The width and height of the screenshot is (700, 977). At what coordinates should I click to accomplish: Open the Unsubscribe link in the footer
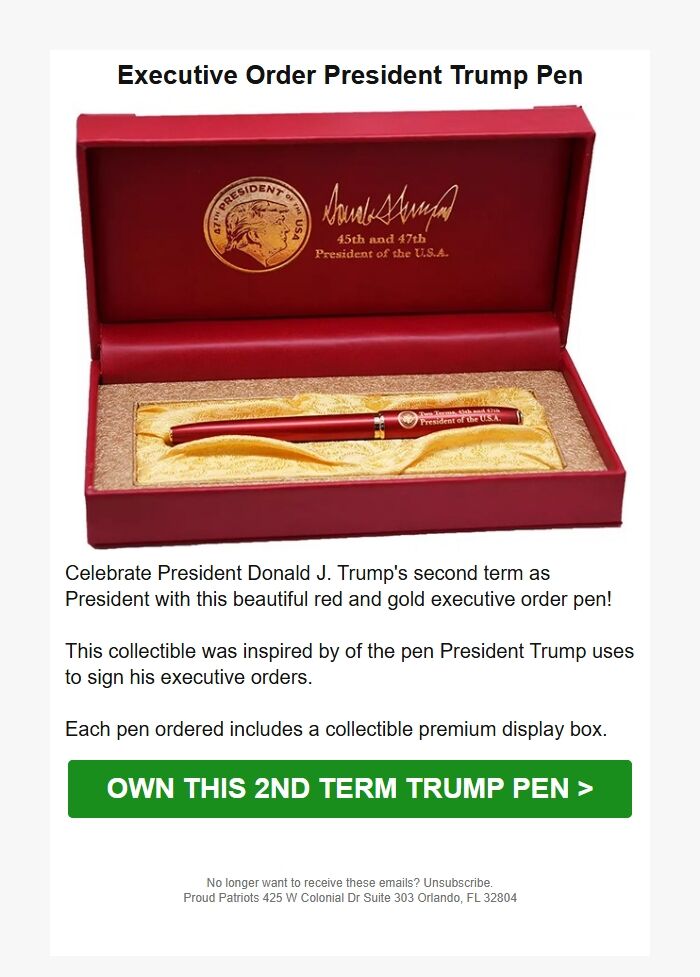[456, 883]
